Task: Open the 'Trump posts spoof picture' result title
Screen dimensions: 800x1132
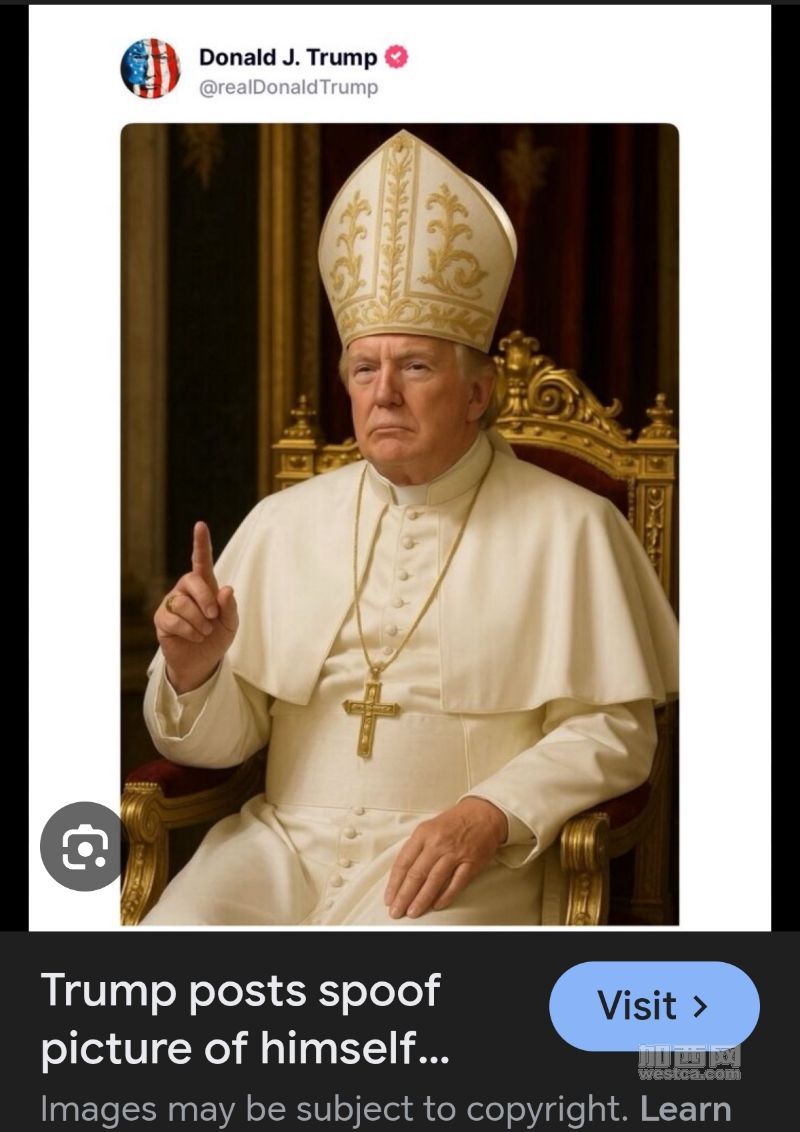Action: pos(244,1019)
